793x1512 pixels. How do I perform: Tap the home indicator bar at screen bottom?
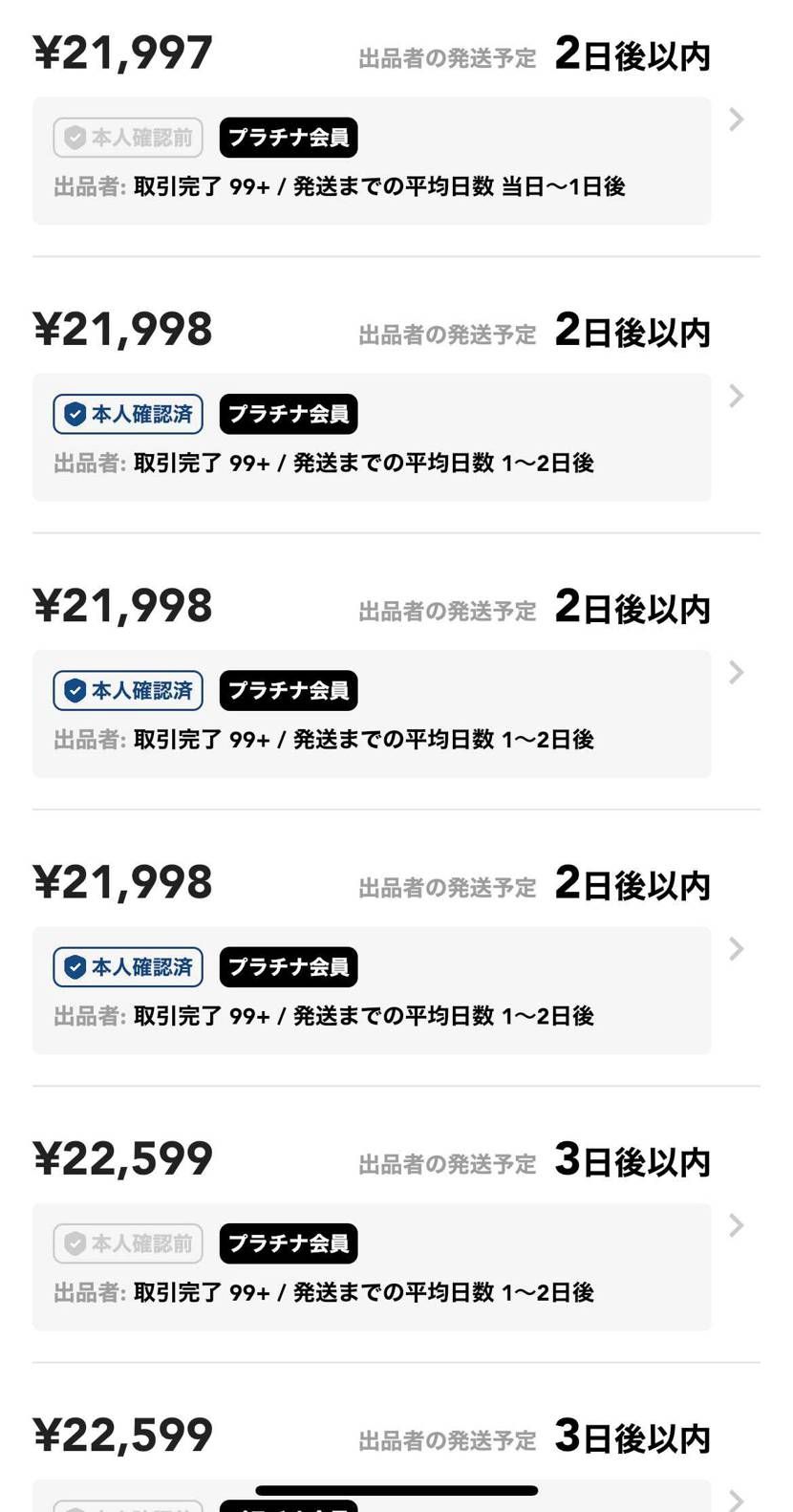click(396, 1490)
